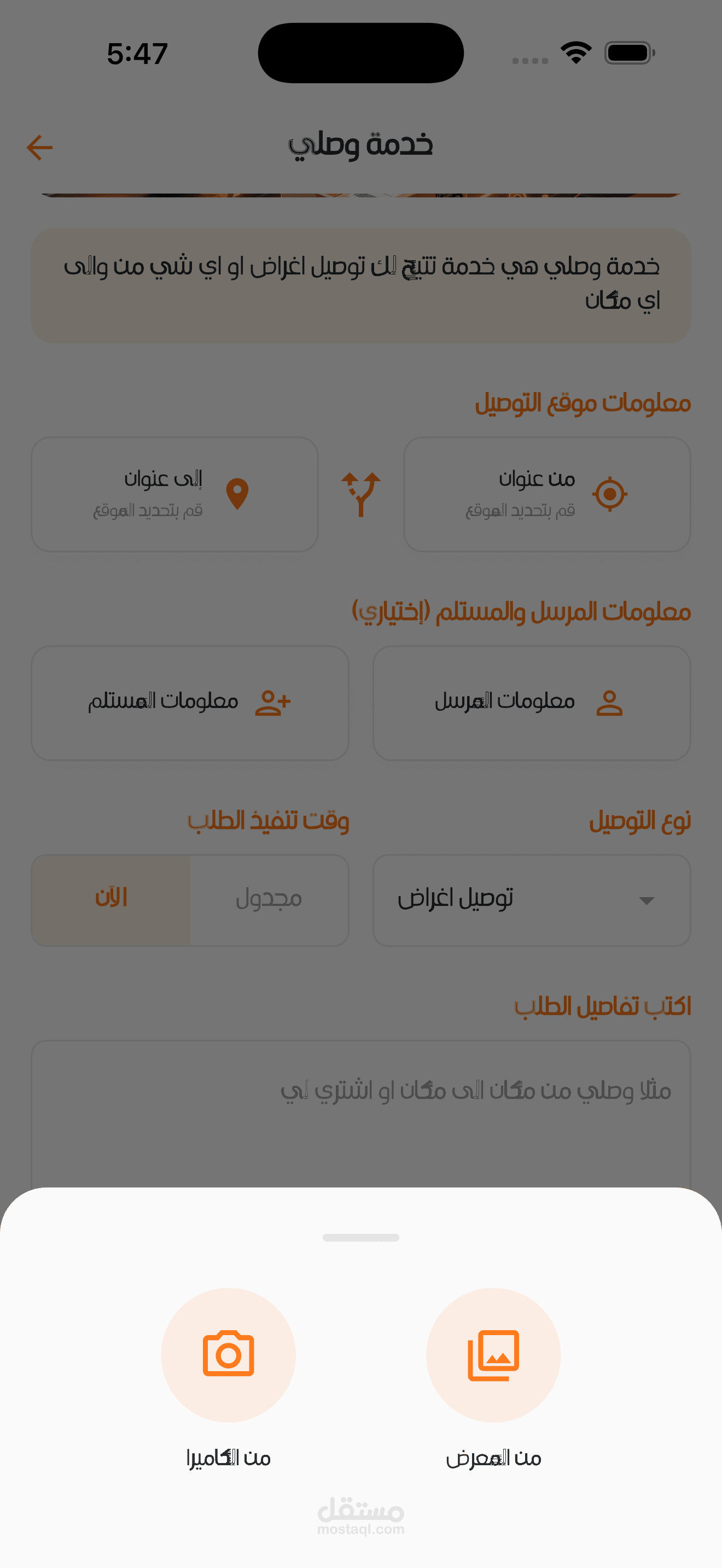Expand the delivery type dropdown (توصيل اغراض)

click(532, 900)
